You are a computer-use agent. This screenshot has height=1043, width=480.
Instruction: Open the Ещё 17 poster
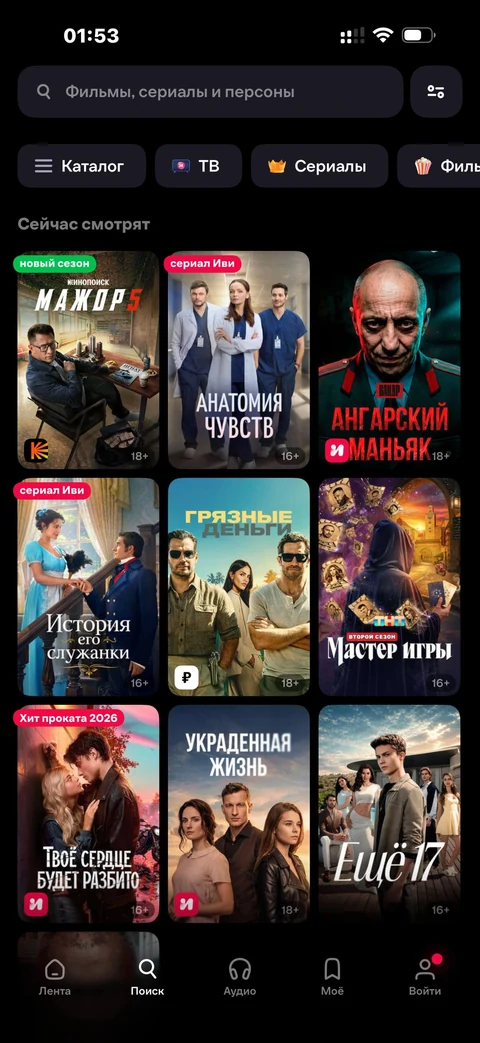(x=390, y=814)
